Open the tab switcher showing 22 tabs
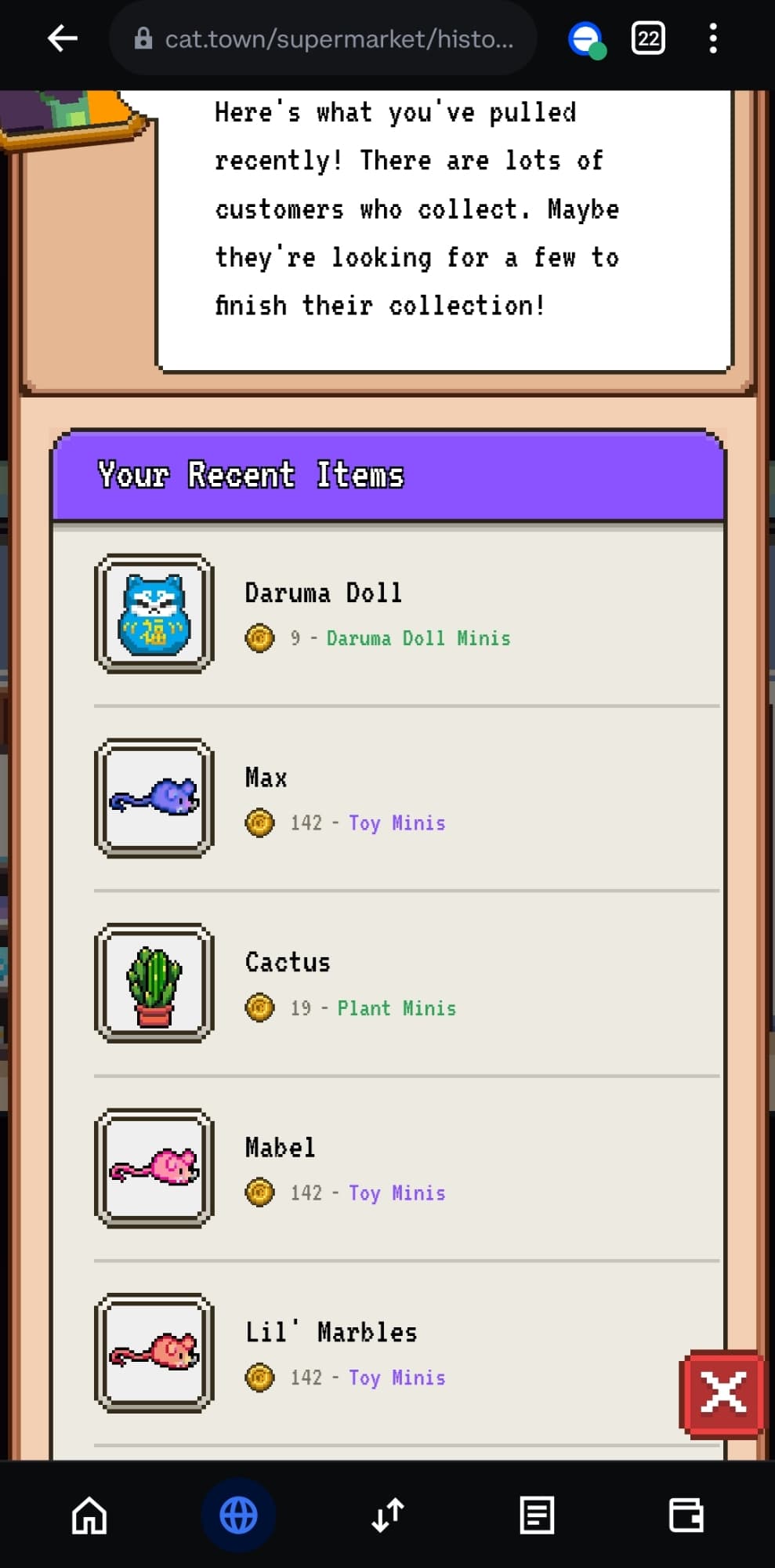 click(x=648, y=38)
